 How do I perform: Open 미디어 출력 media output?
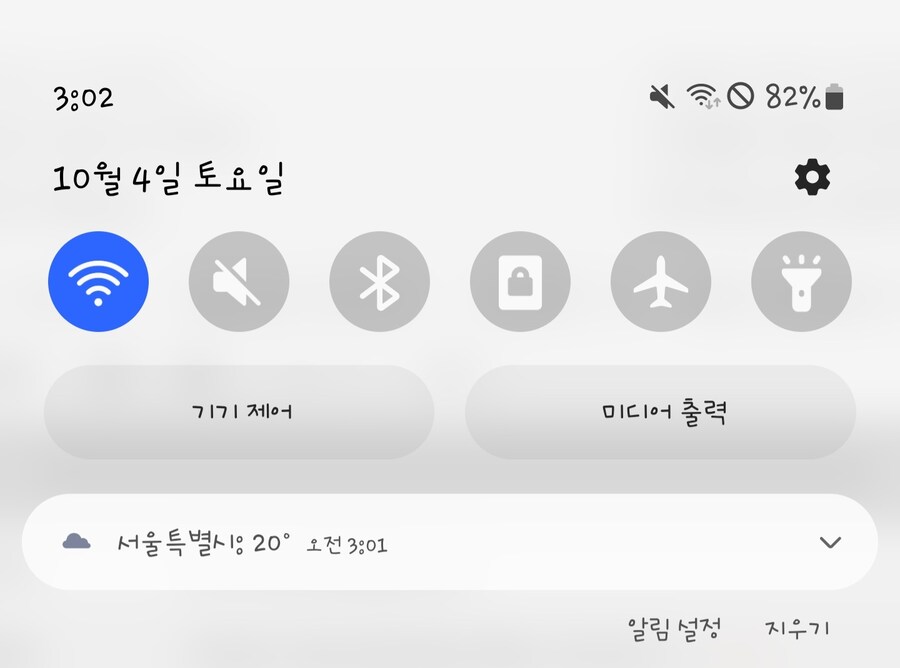(661, 412)
